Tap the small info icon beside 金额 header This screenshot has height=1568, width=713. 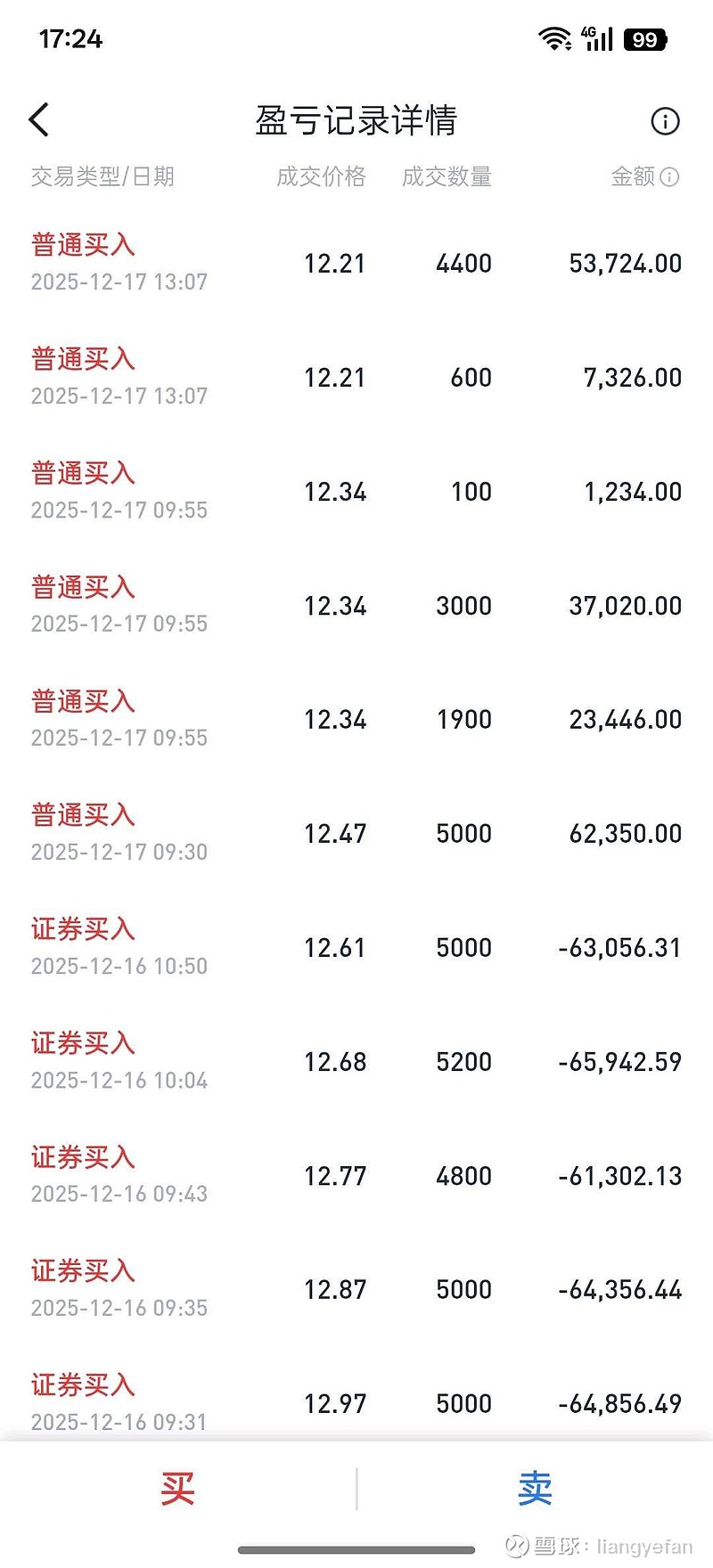pyautogui.click(x=671, y=177)
